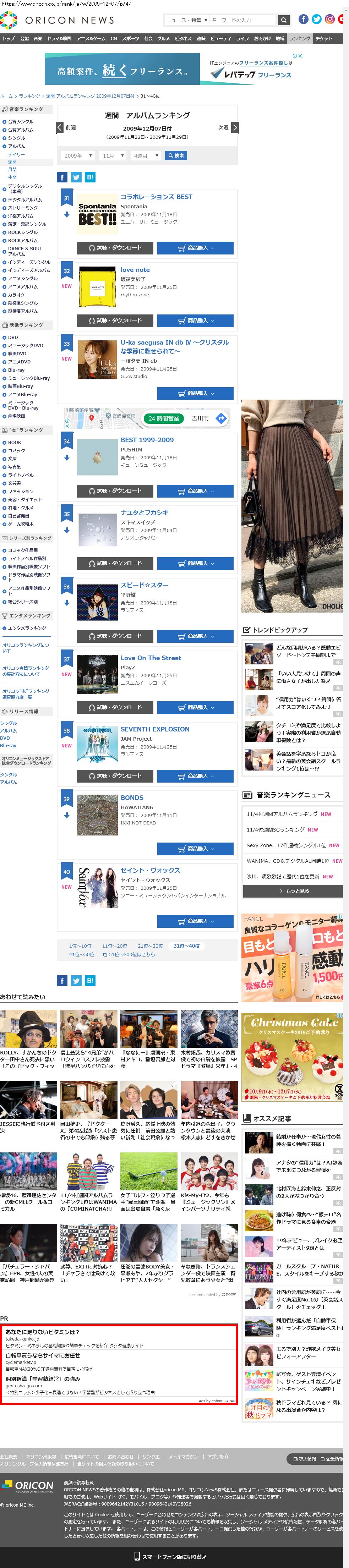Open ランキング tab in top navigation
Image resolution: width=349 pixels, height=1568 pixels.
coord(299,38)
